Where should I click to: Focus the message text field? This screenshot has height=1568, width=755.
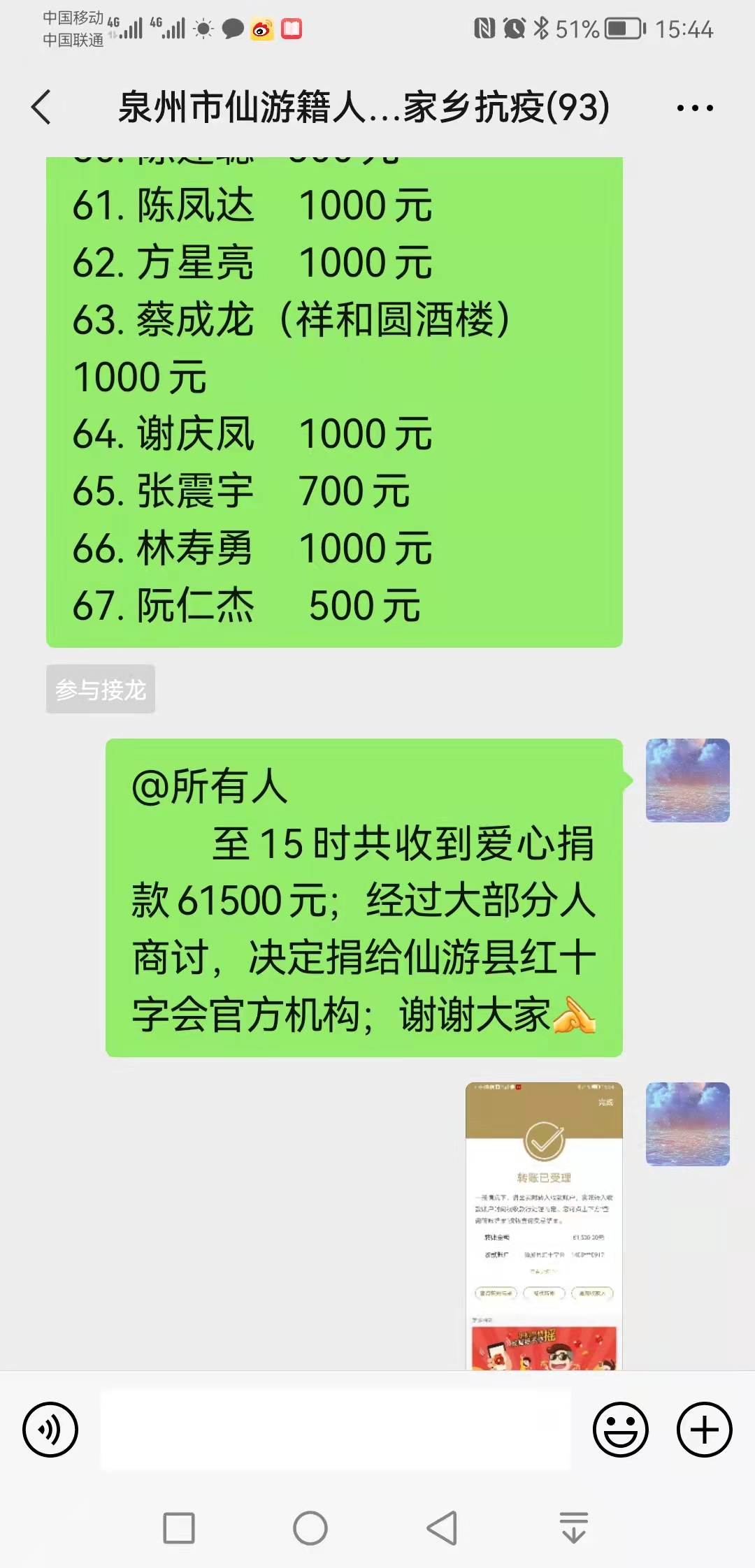(x=336, y=1430)
